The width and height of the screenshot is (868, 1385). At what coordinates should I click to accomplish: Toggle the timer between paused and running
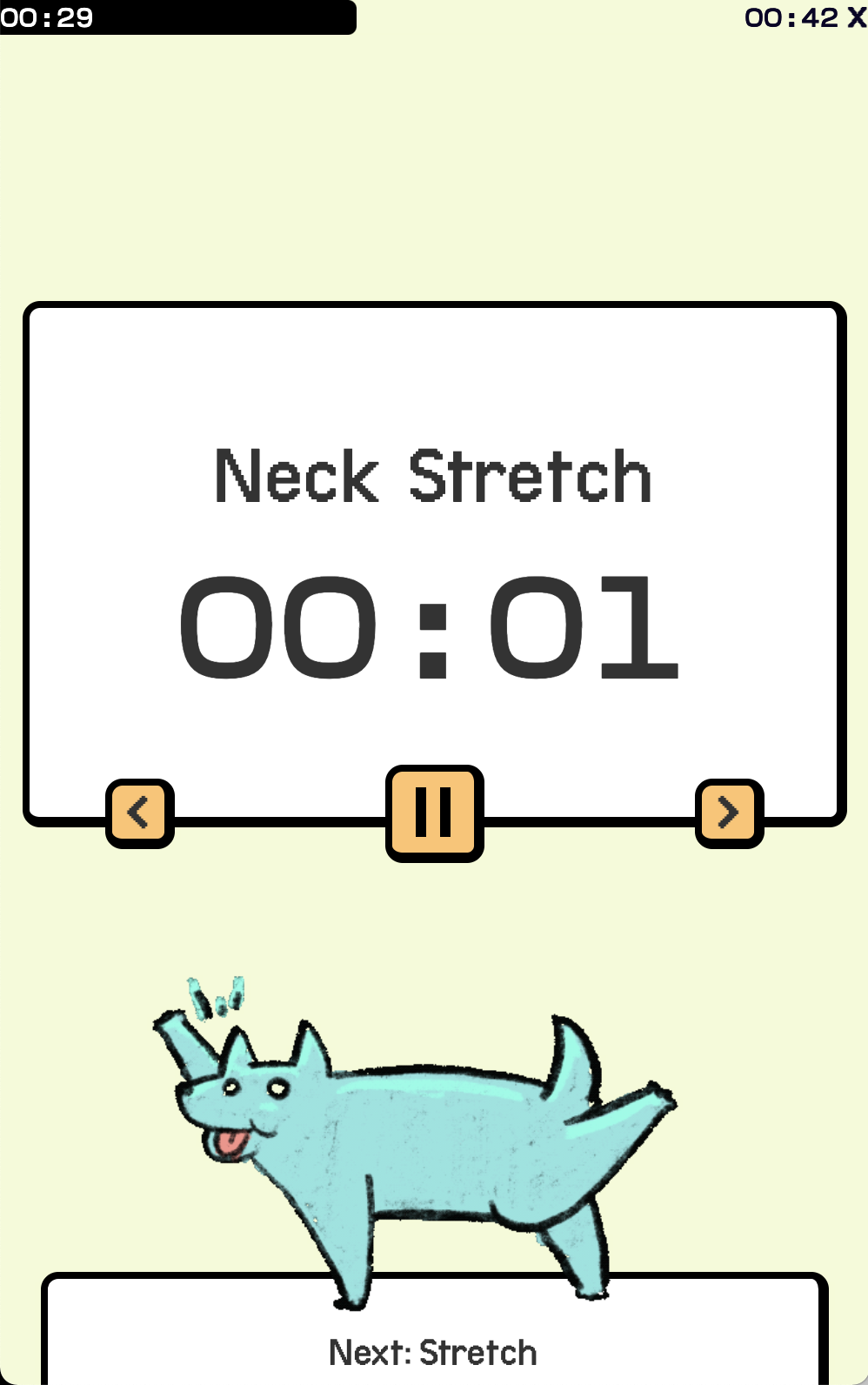point(432,813)
